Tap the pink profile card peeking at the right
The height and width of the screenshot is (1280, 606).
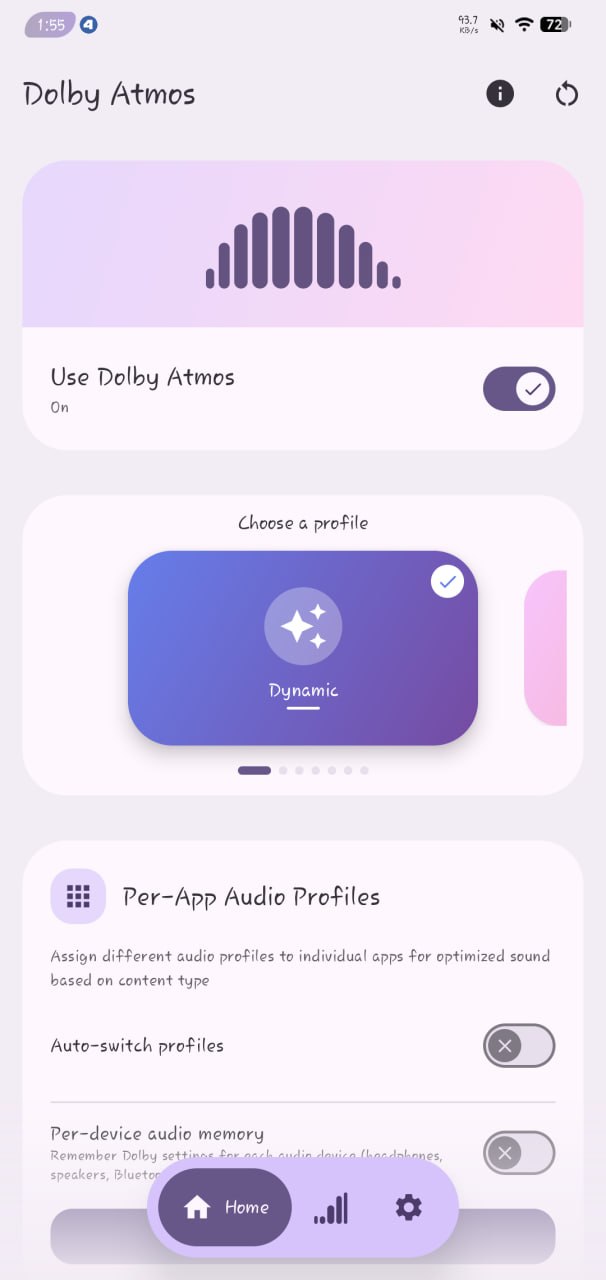pyautogui.click(x=546, y=648)
